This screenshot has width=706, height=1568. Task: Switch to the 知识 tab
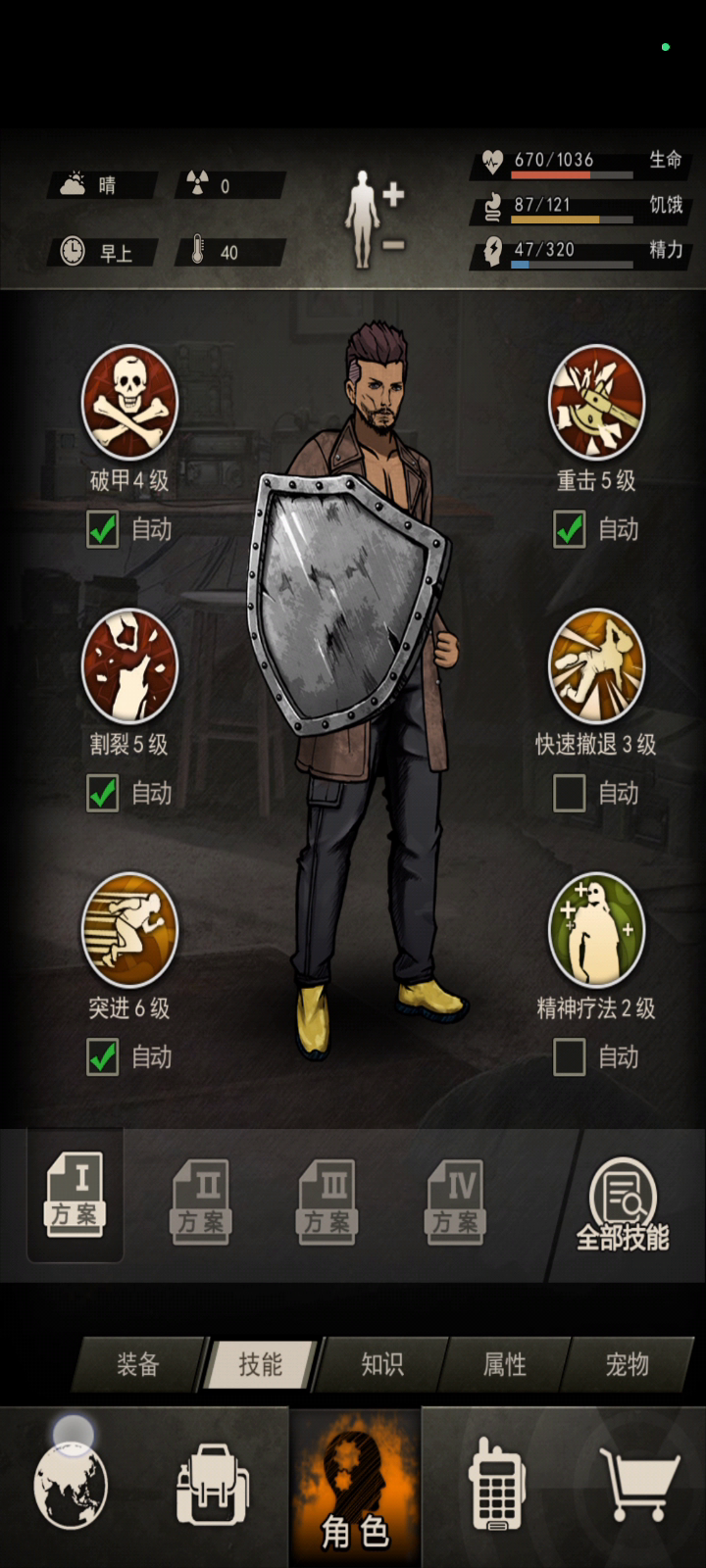click(x=382, y=1364)
